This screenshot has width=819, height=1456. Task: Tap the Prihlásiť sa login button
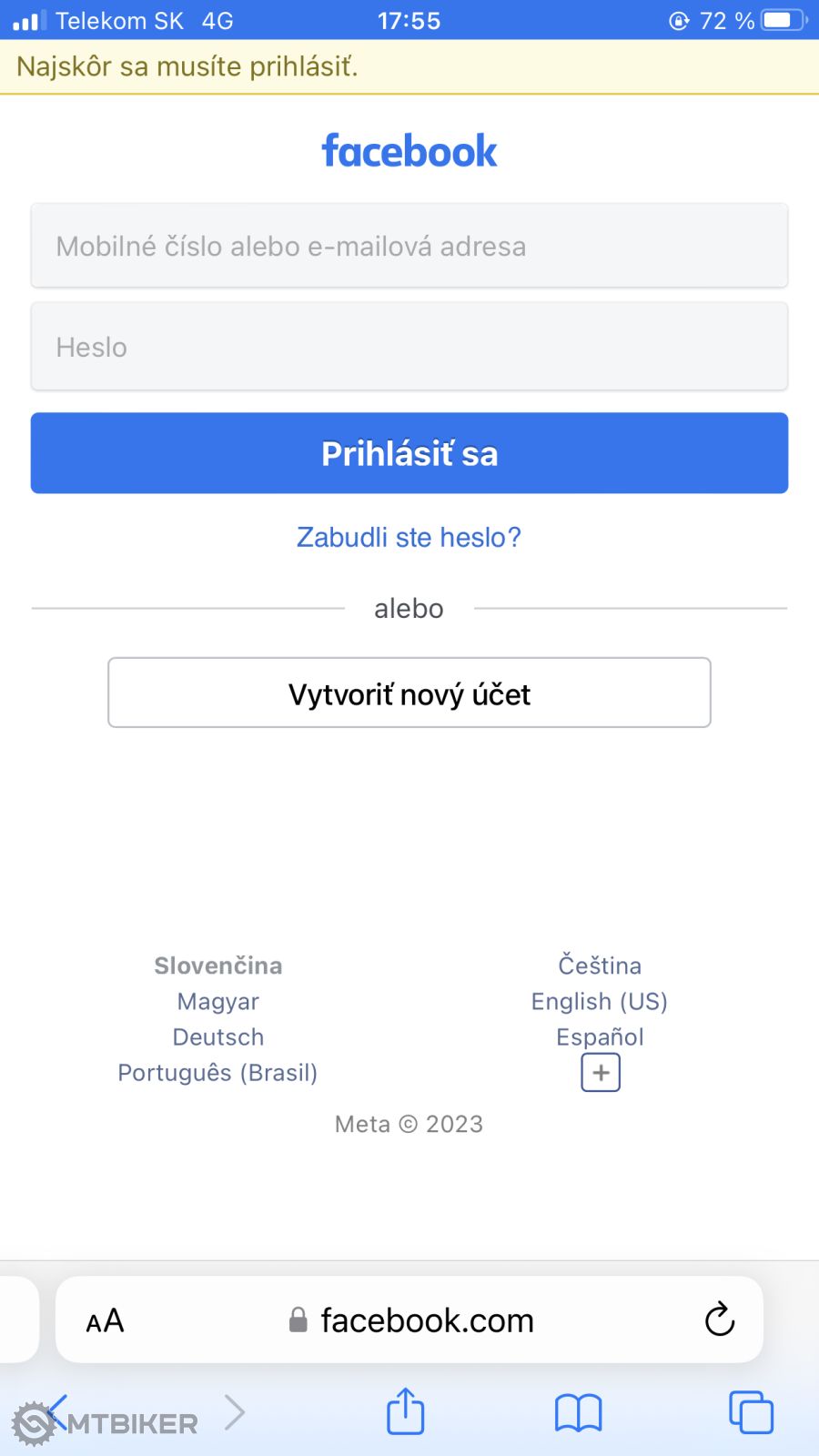pos(409,453)
